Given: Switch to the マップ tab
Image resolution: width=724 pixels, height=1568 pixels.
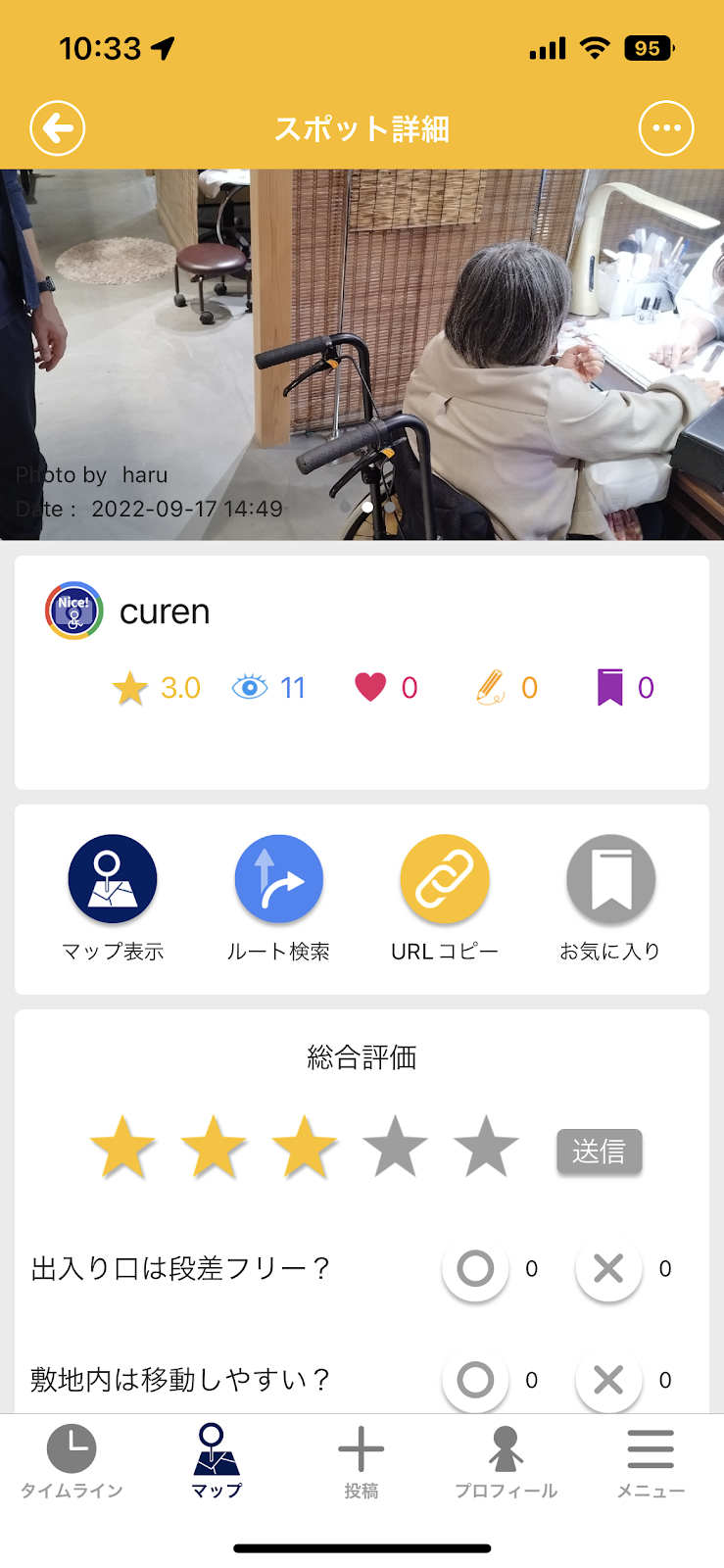Looking at the screenshot, I should (217, 1462).
